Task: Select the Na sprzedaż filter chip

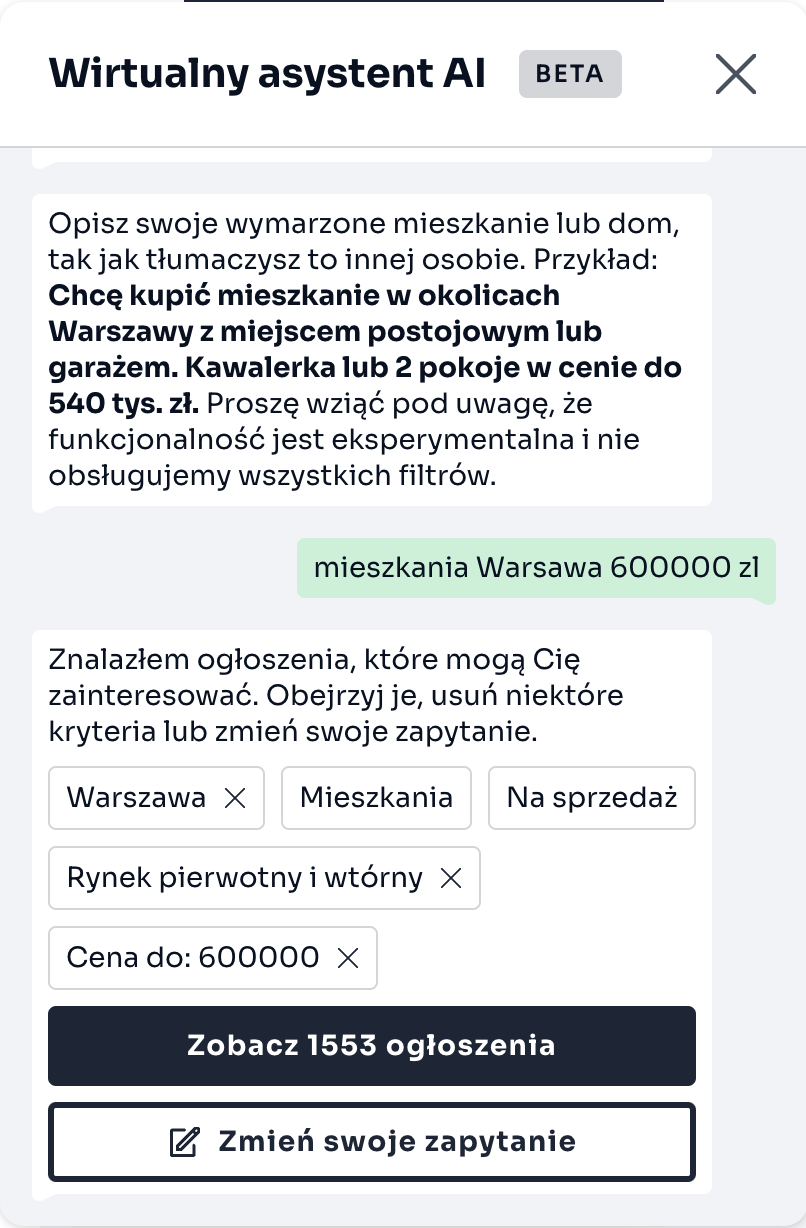Action: [x=591, y=798]
